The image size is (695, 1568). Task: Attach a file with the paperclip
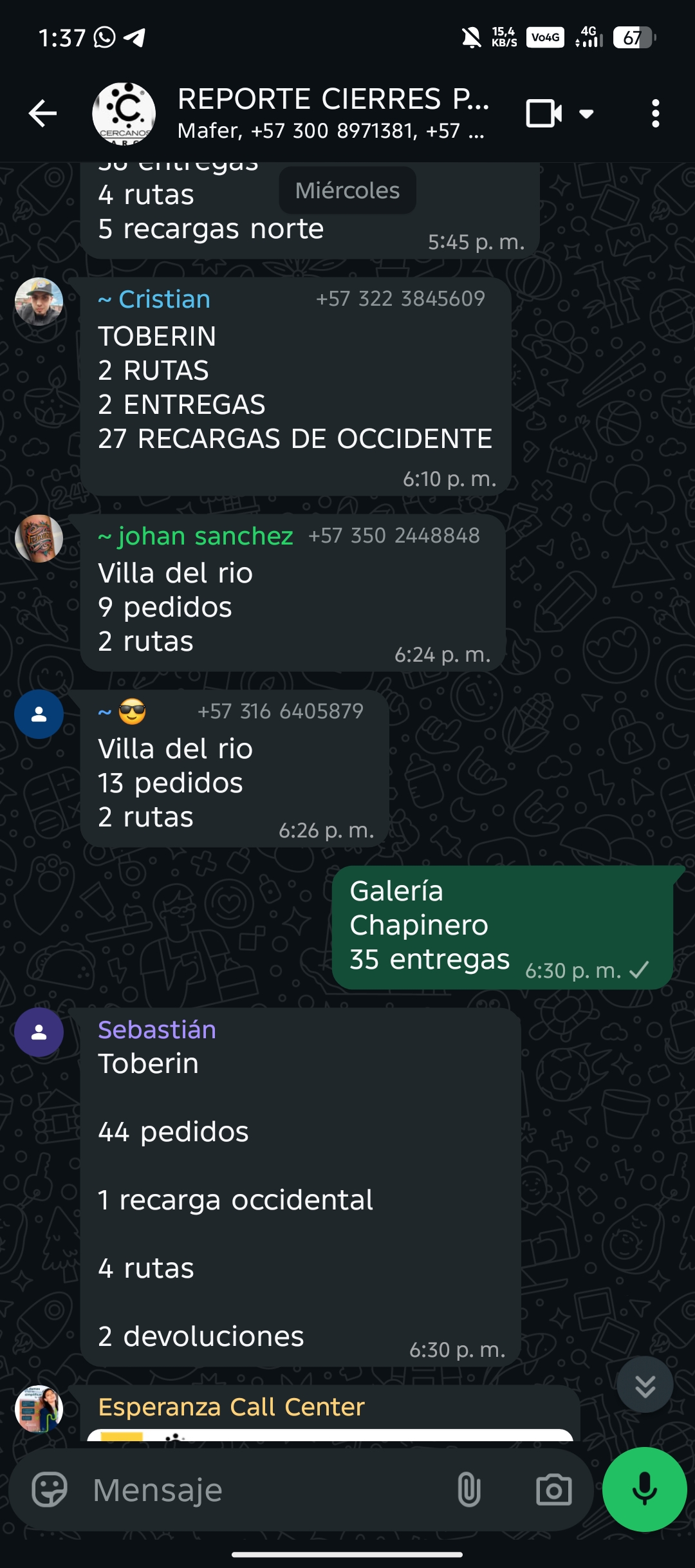point(469,1489)
